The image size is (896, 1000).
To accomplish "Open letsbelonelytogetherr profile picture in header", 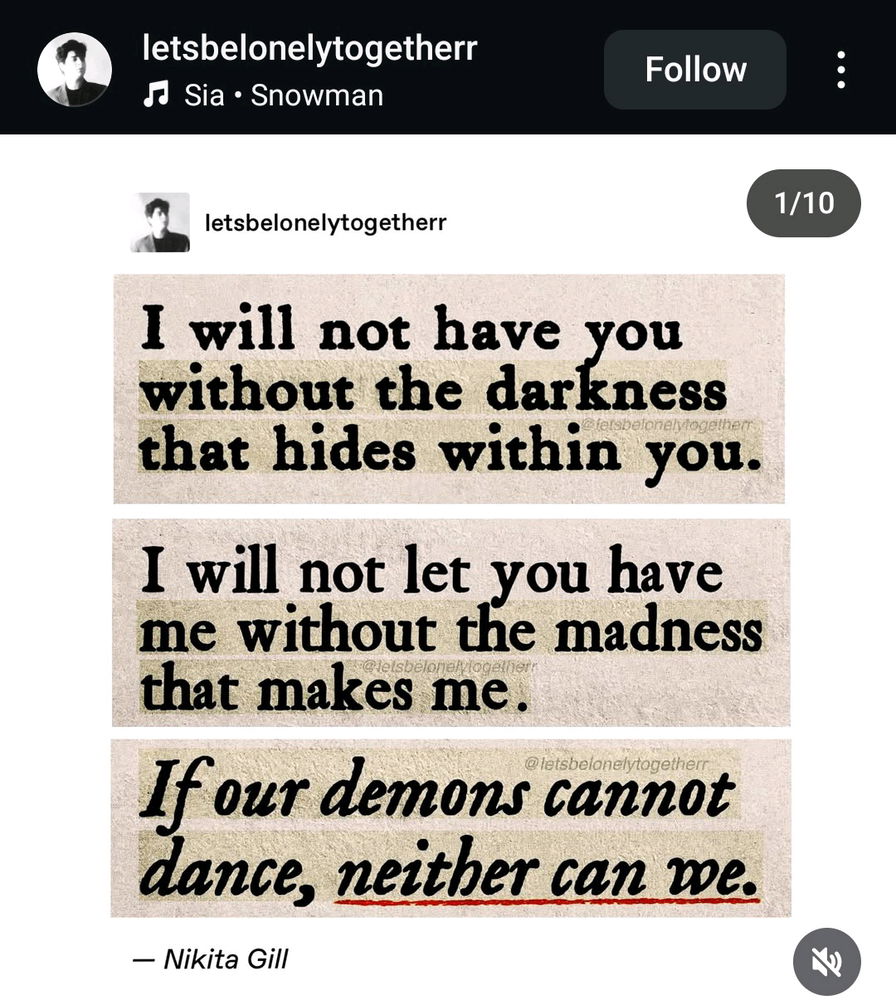I will (x=74, y=70).
